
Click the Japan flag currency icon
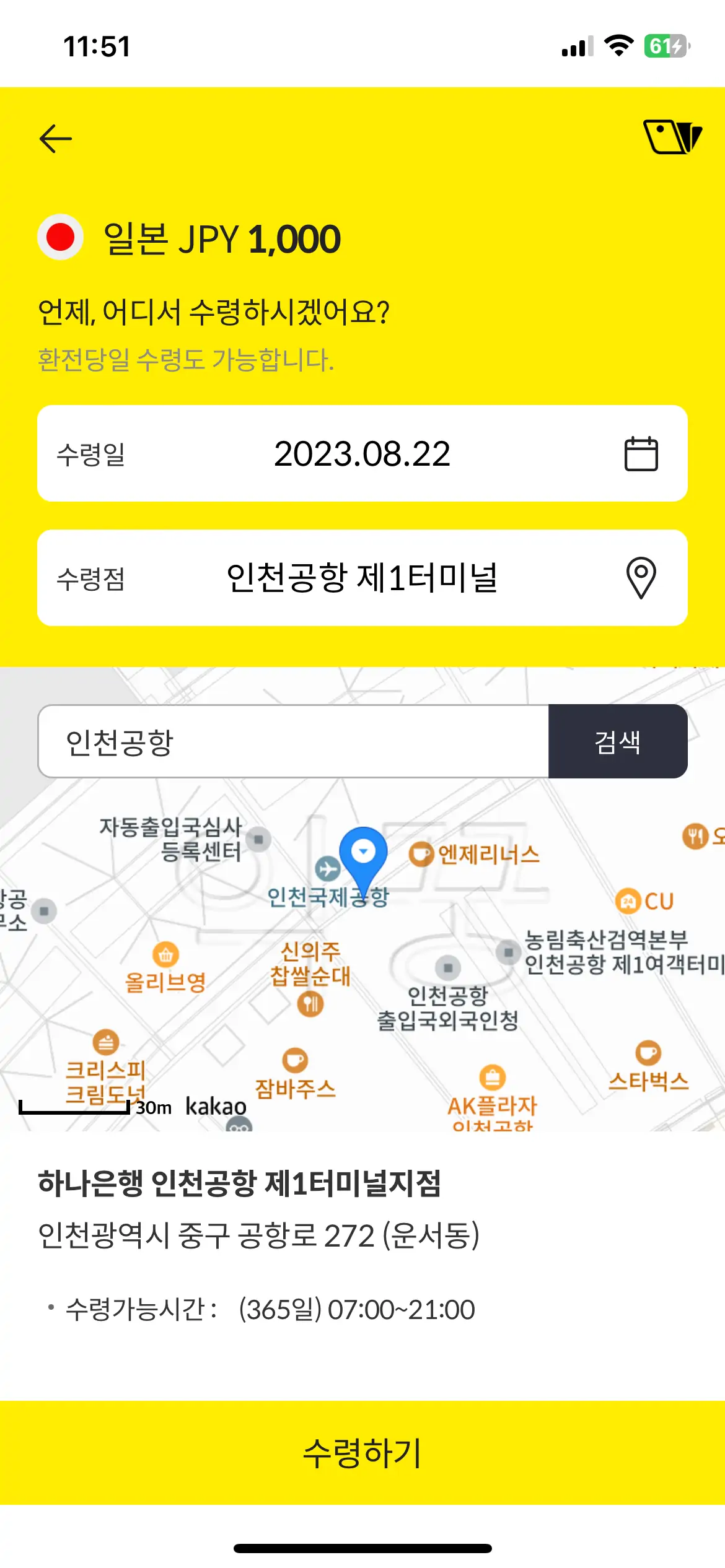click(x=60, y=237)
